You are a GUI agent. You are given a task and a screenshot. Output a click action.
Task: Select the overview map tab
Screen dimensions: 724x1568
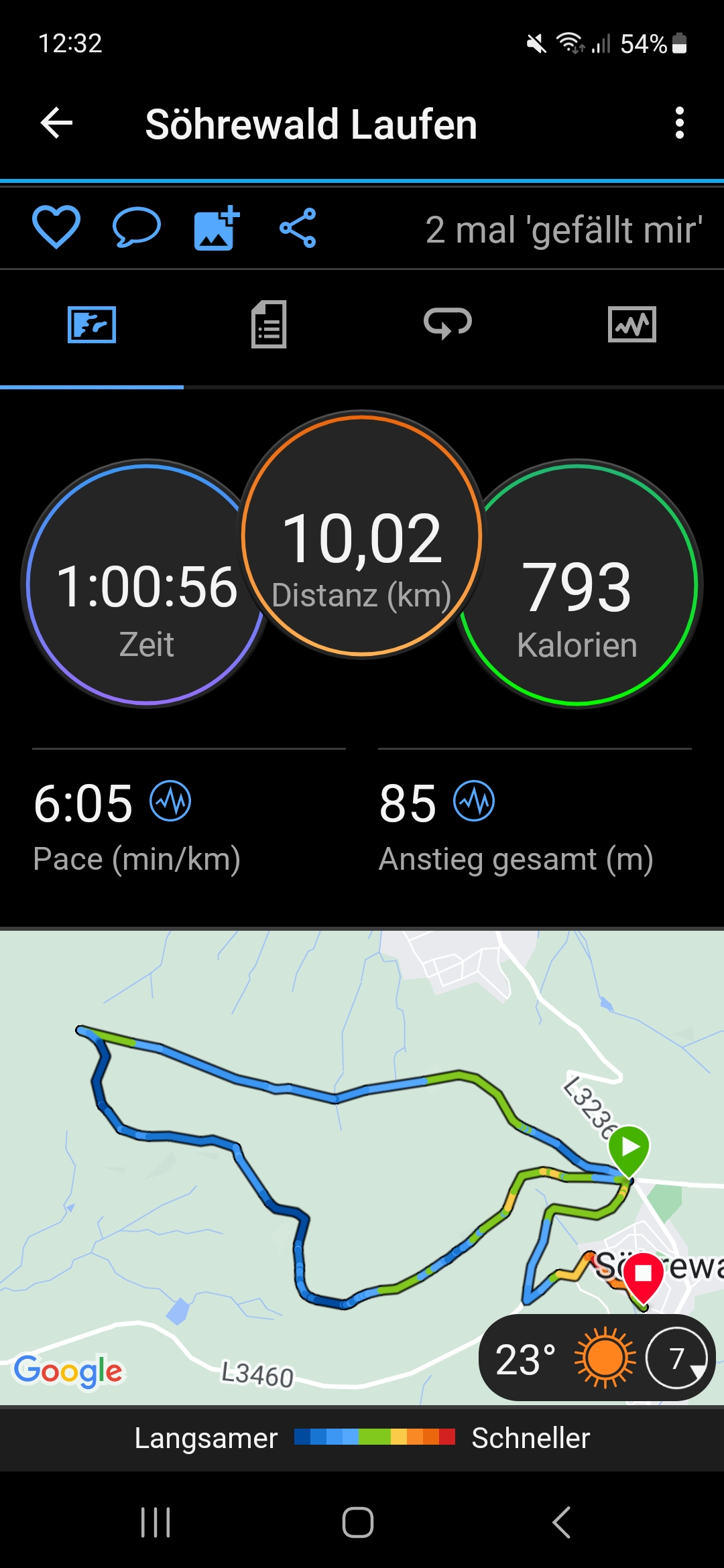coord(92,324)
